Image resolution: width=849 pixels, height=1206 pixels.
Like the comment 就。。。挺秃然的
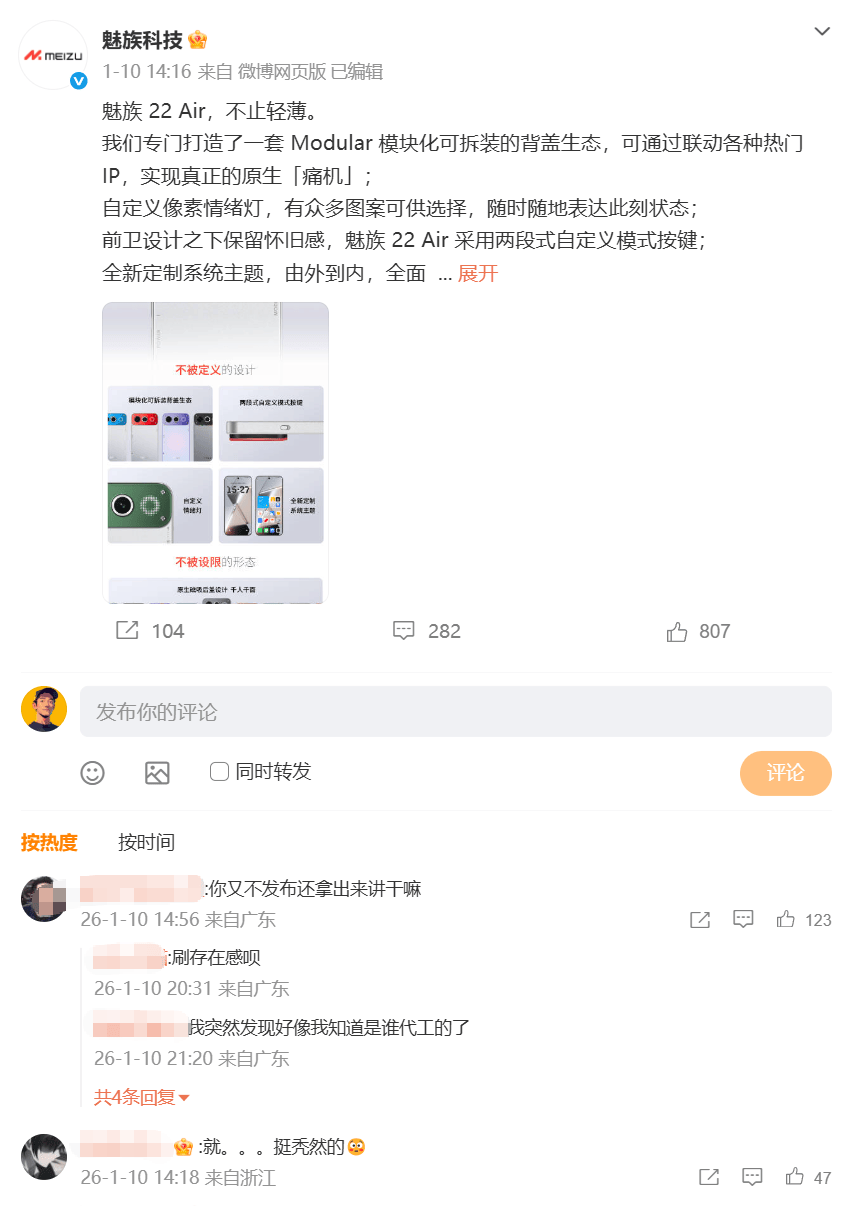click(795, 1177)
